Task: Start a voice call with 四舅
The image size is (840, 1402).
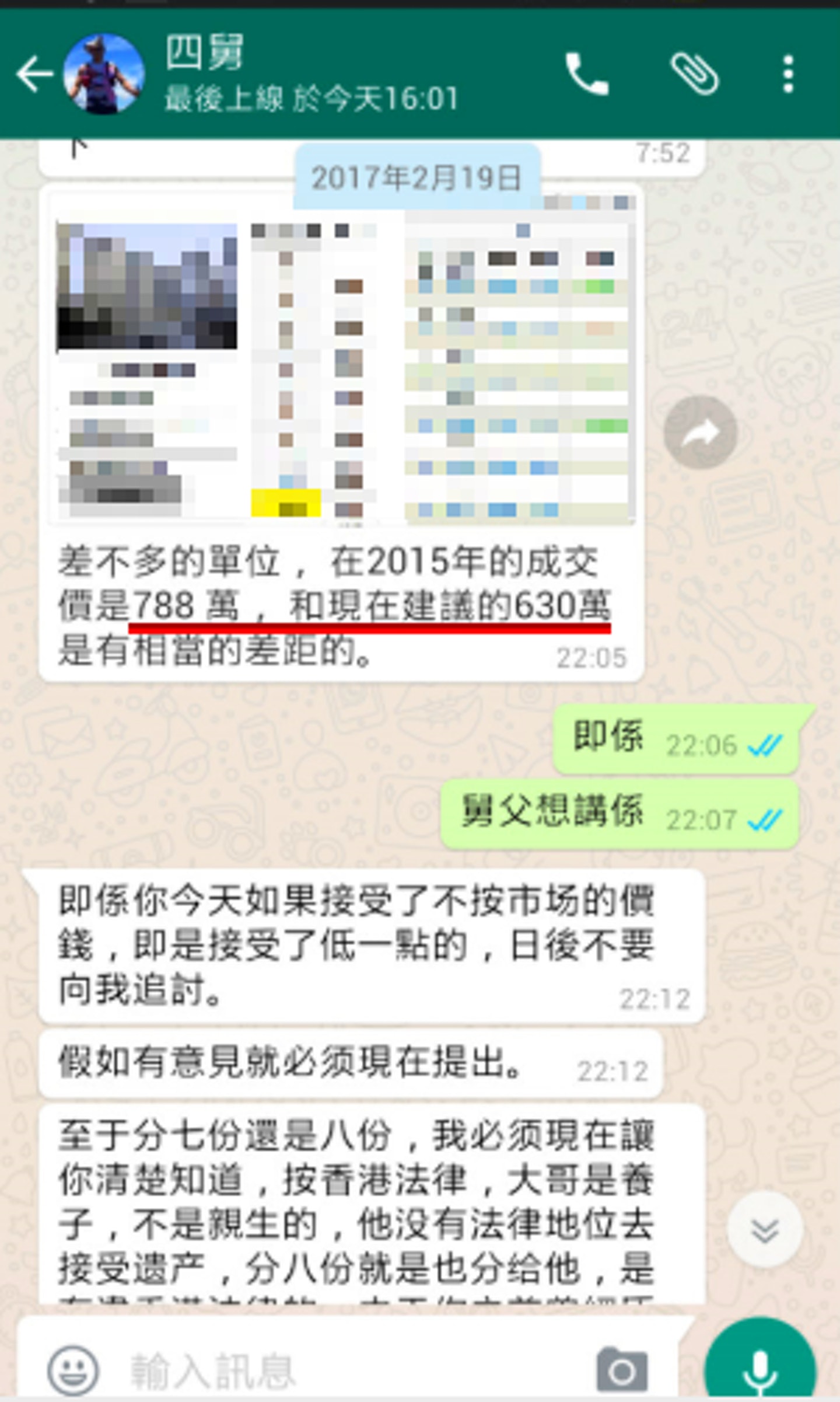Action: click(x=587, y=74)
